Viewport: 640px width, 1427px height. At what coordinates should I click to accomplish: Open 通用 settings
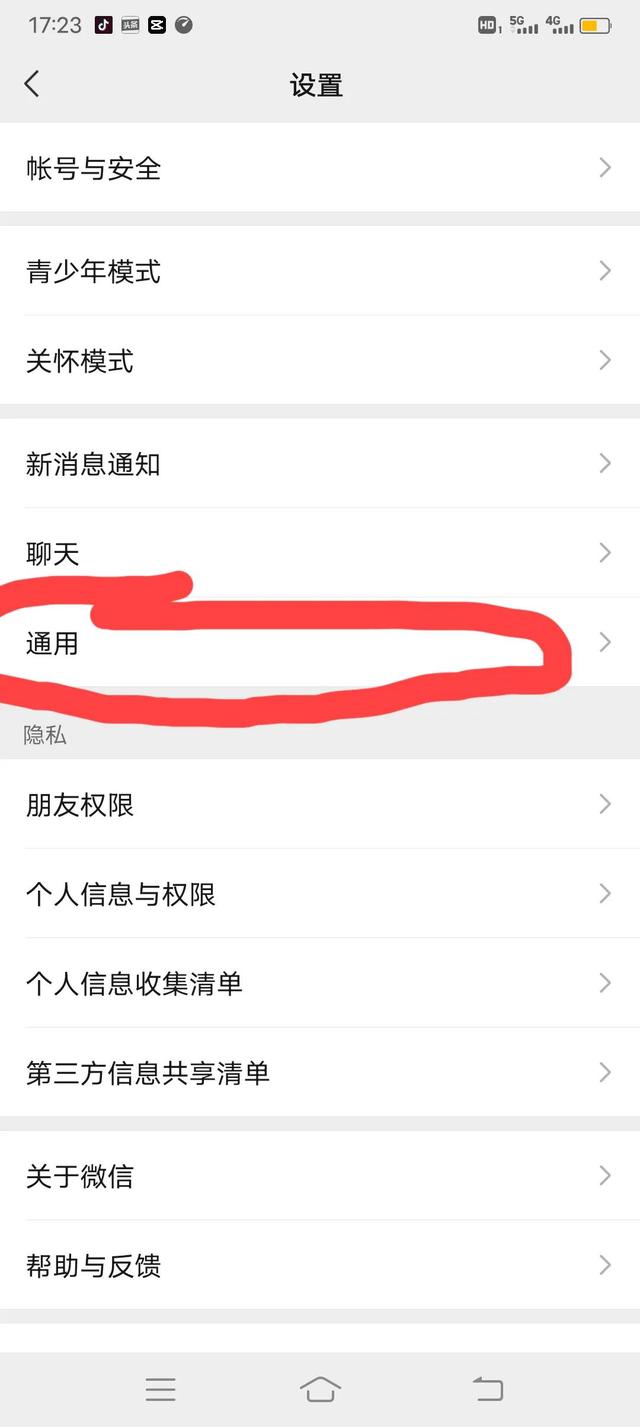320,643
